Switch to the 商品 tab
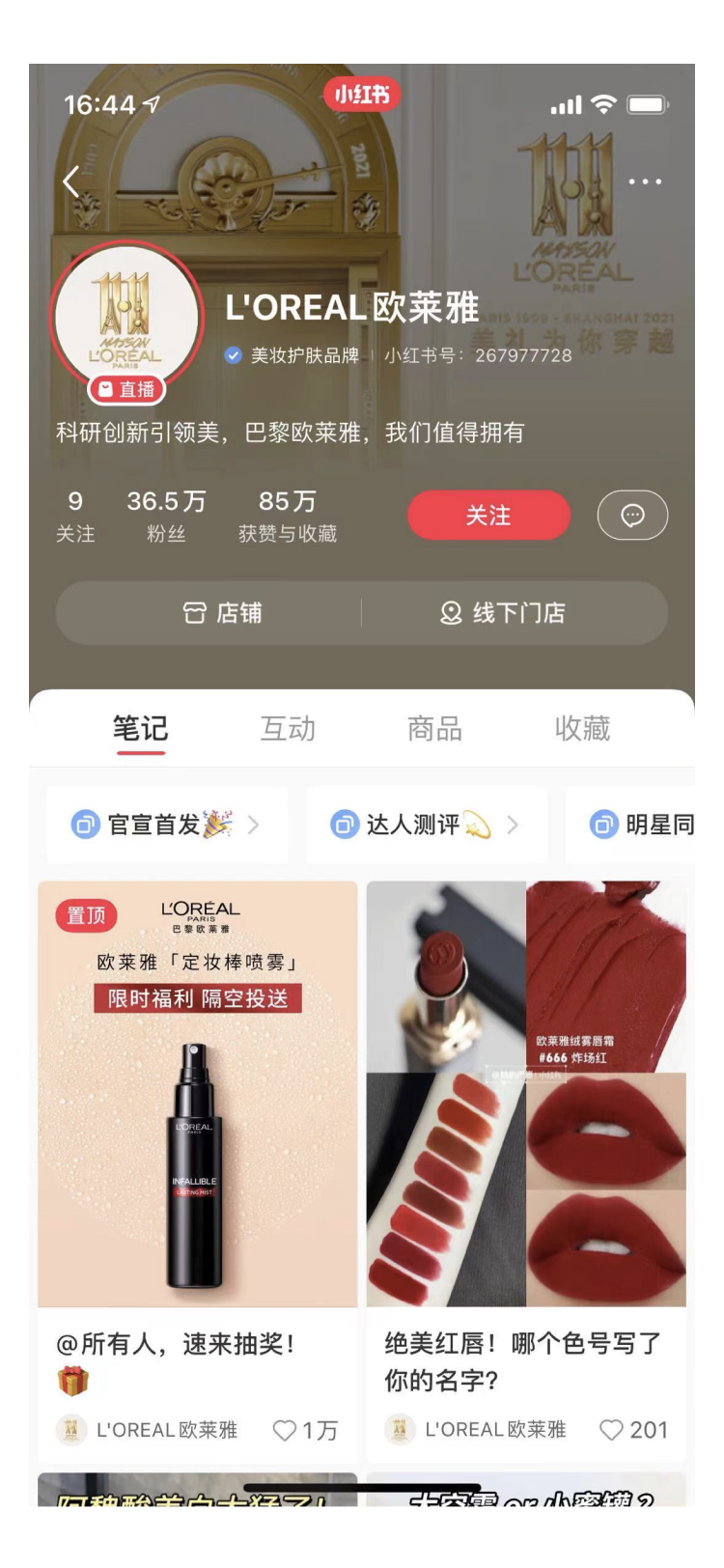Image resolution: width=724 pixels, height=1568 pixels. click(434, 728)
